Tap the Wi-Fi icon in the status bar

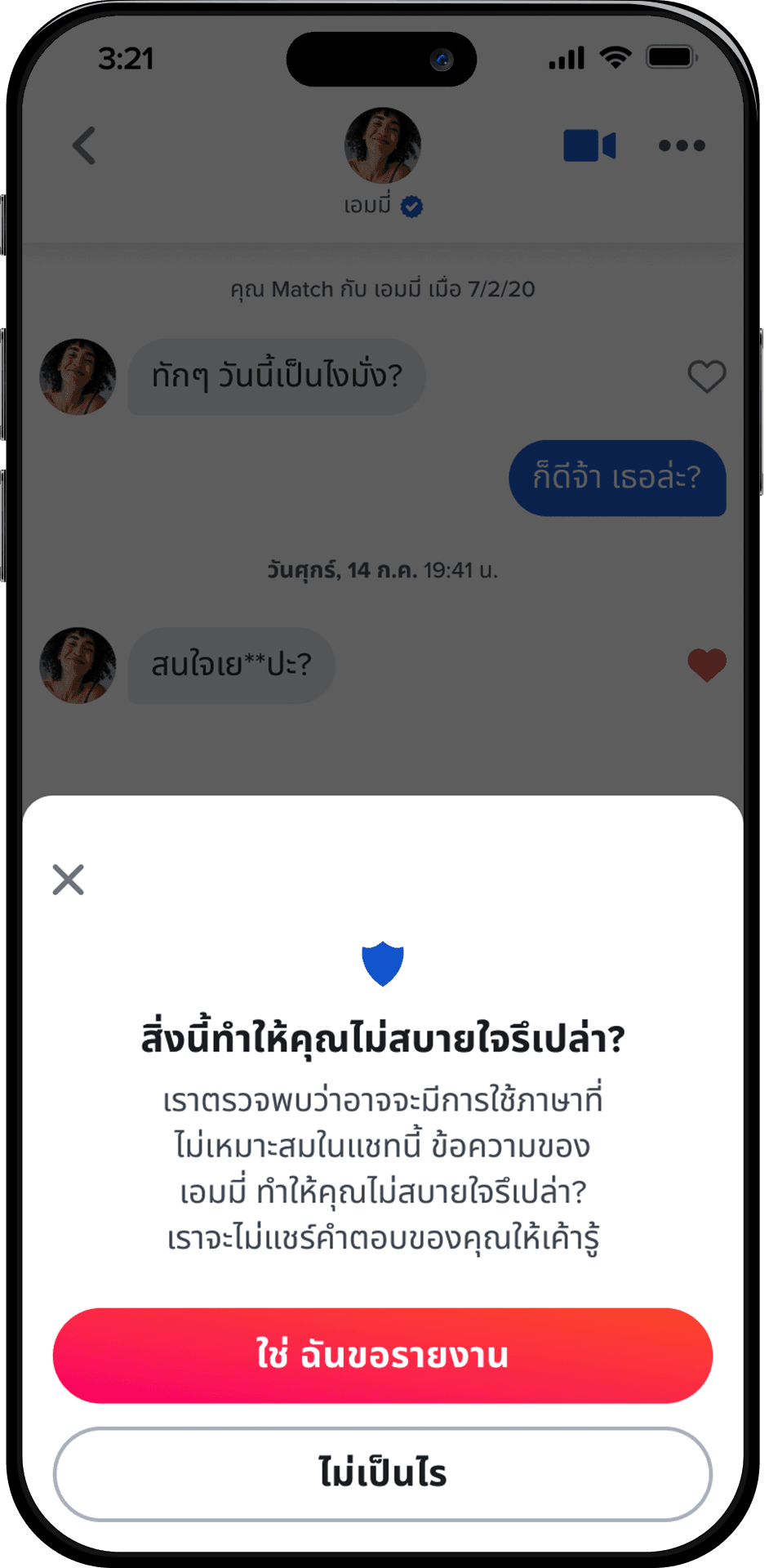click(x=616, y=56)
